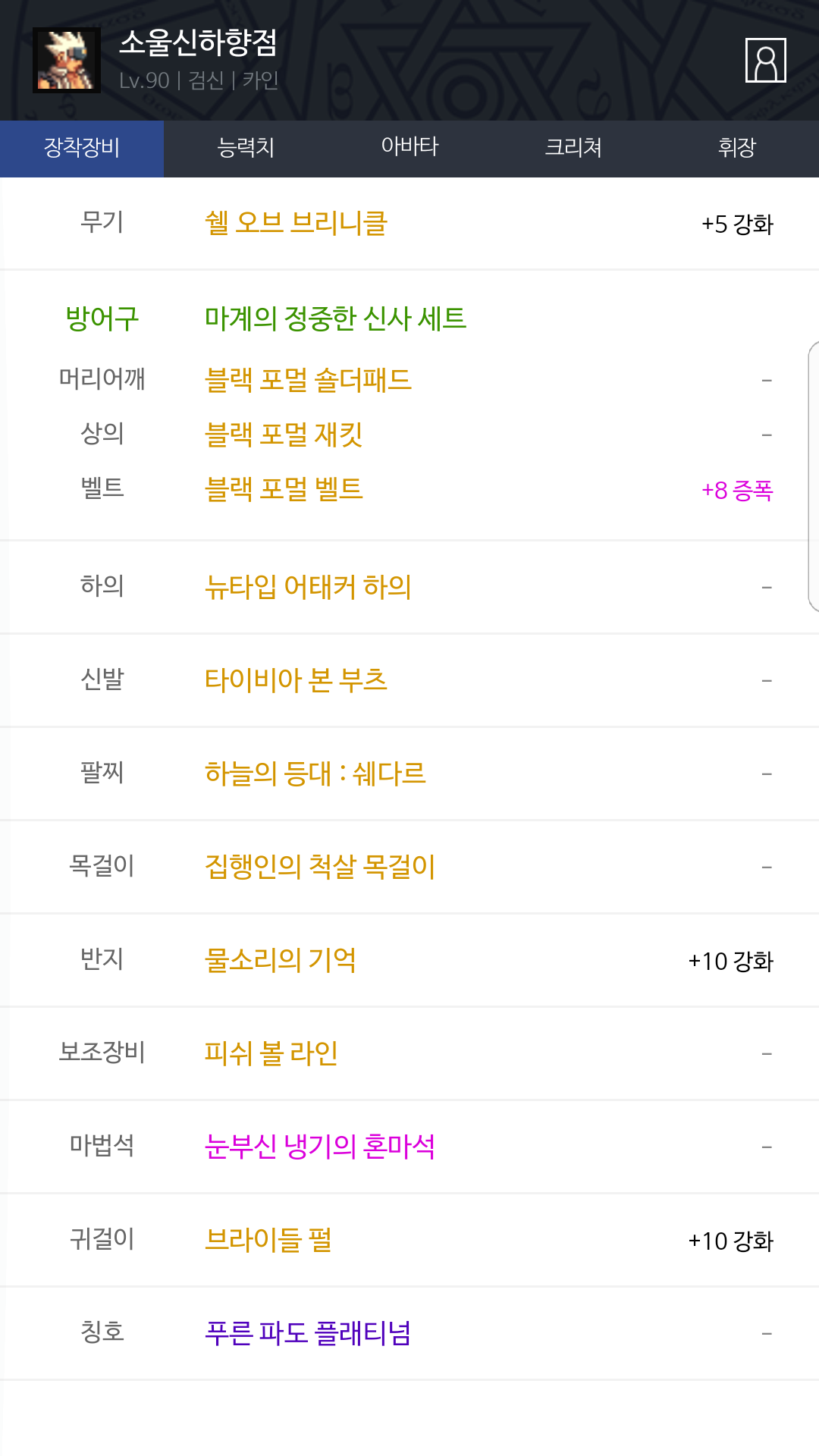The image size is (819, 1456).
Task: Switch to the 크리쳐 tab
Action: (573, 148)
